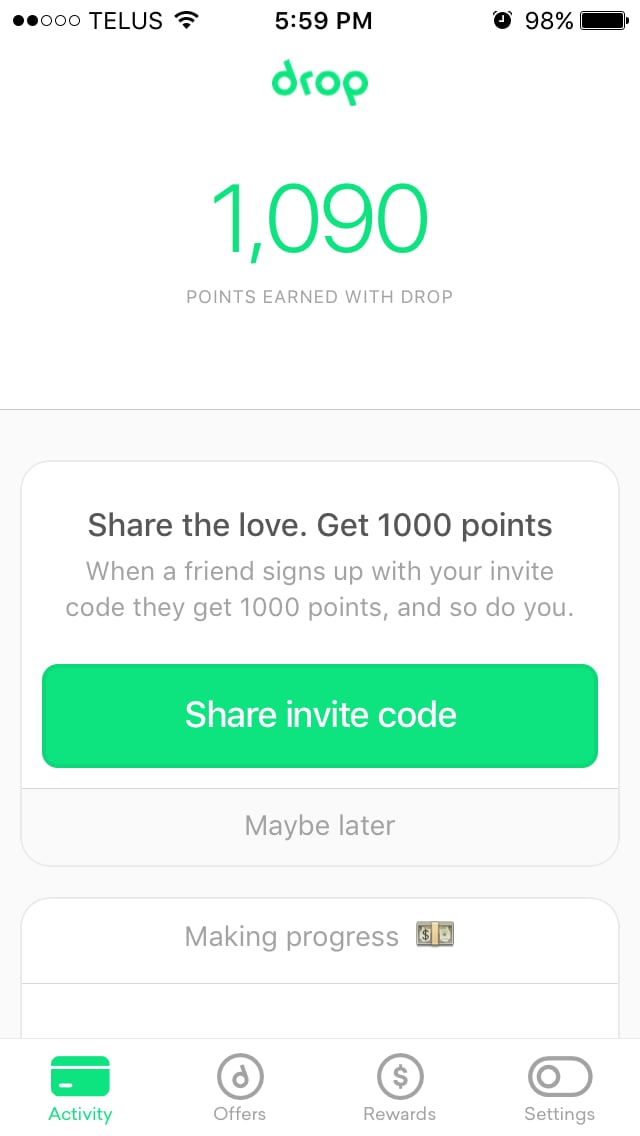Tap the Share invite code button

[x=320, y=716]
